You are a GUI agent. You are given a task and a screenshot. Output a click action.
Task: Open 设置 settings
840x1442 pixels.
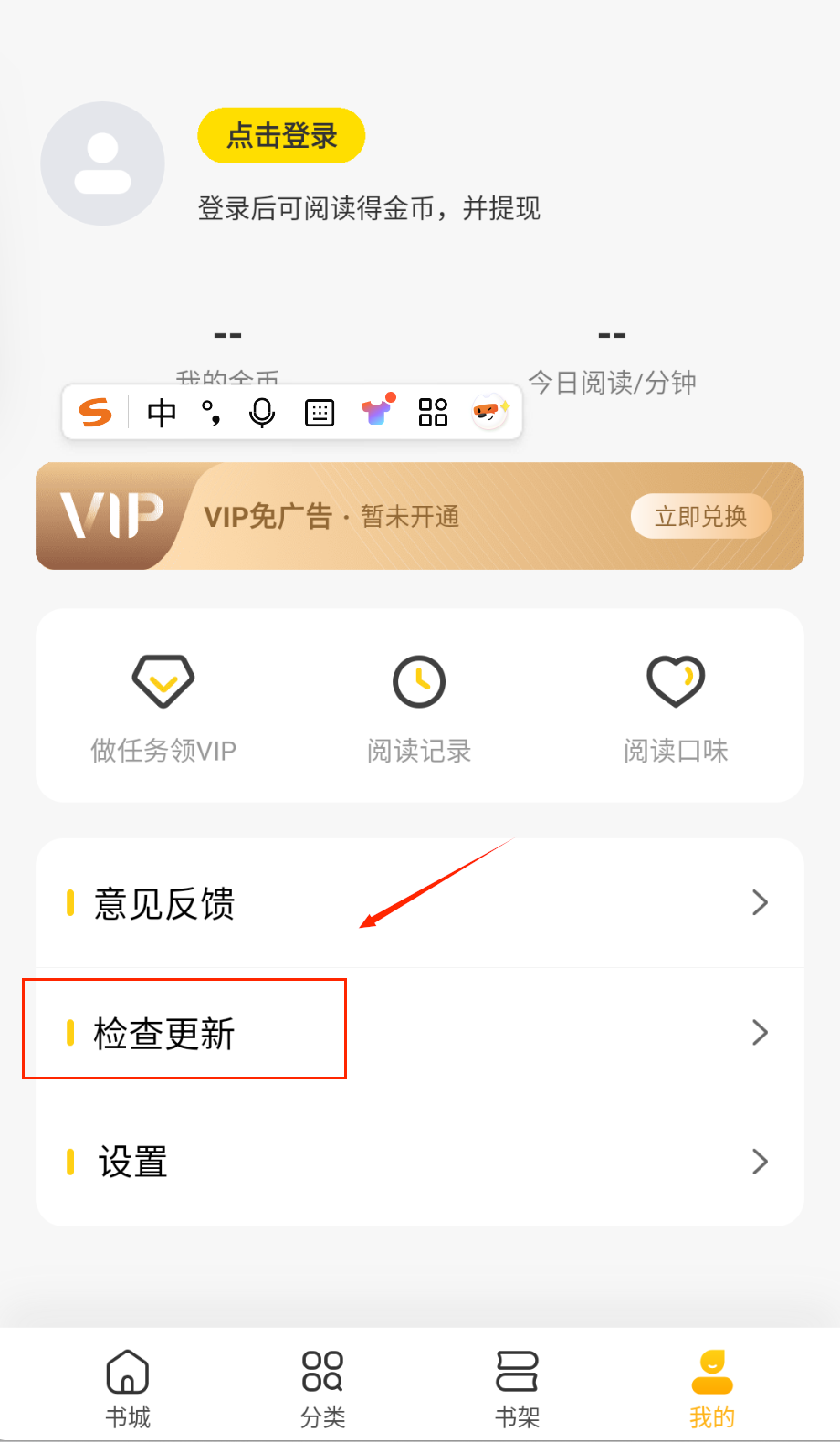(419, 1162)
